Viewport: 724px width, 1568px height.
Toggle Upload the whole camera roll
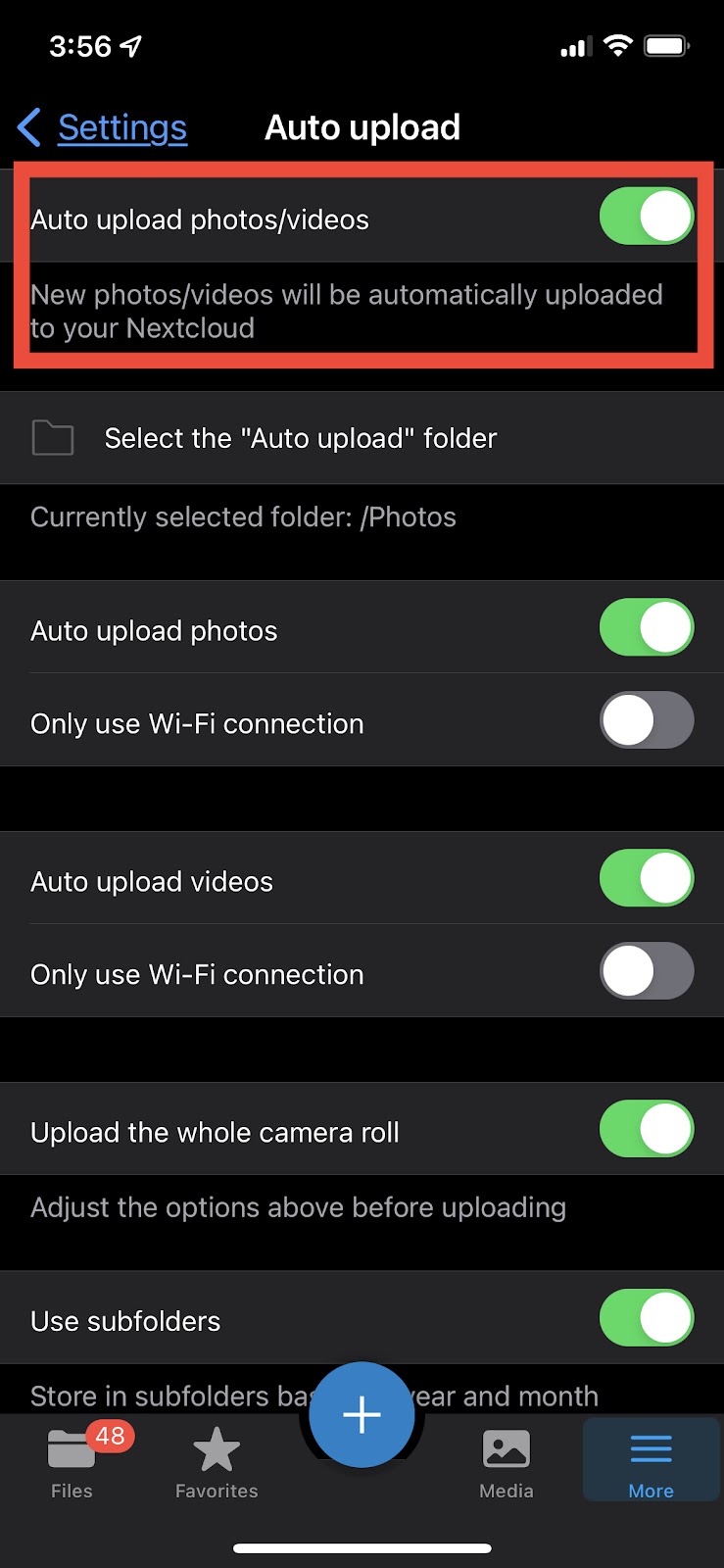[647, 1129]
